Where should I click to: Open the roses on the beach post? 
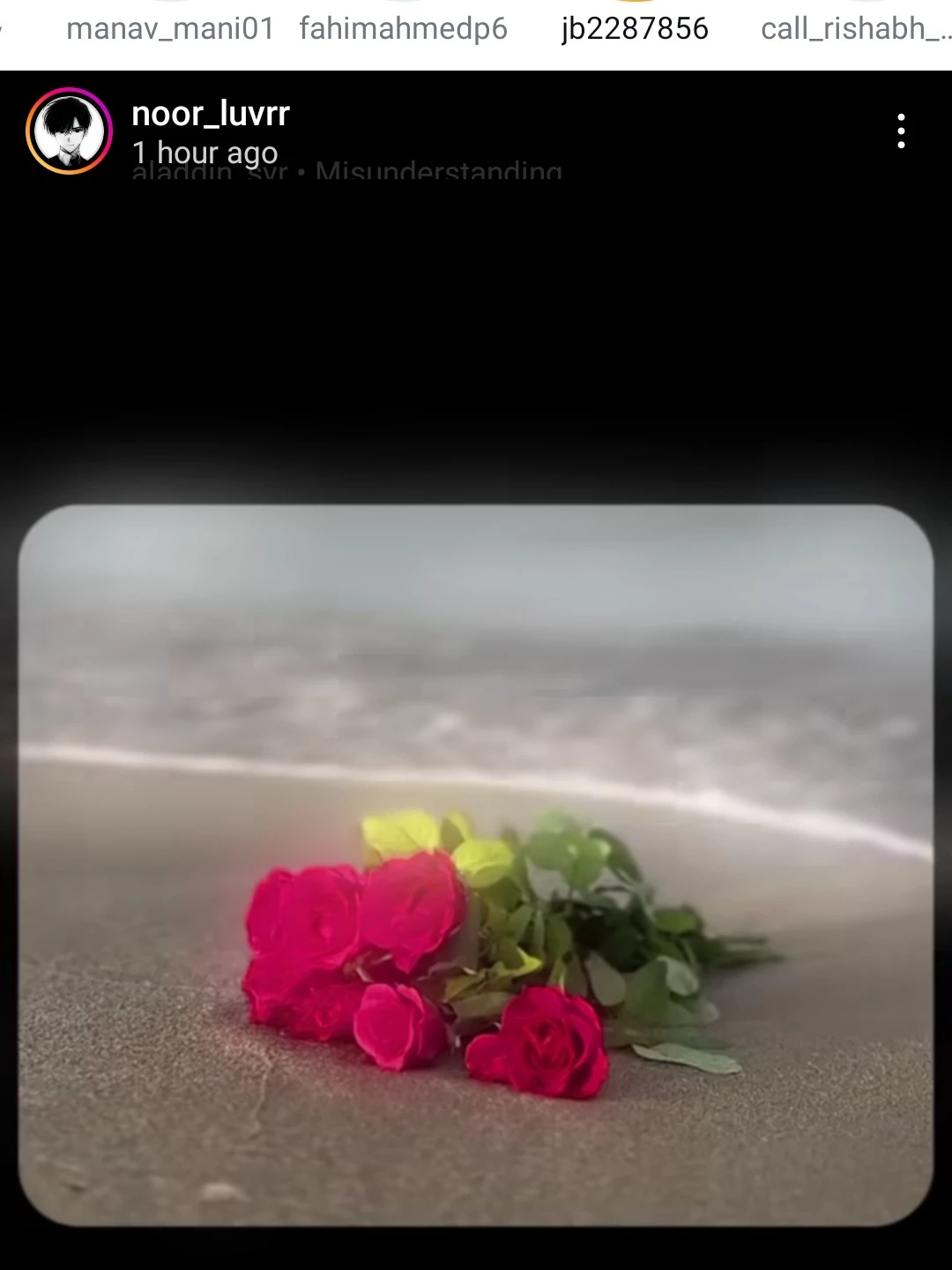[476, 864]
